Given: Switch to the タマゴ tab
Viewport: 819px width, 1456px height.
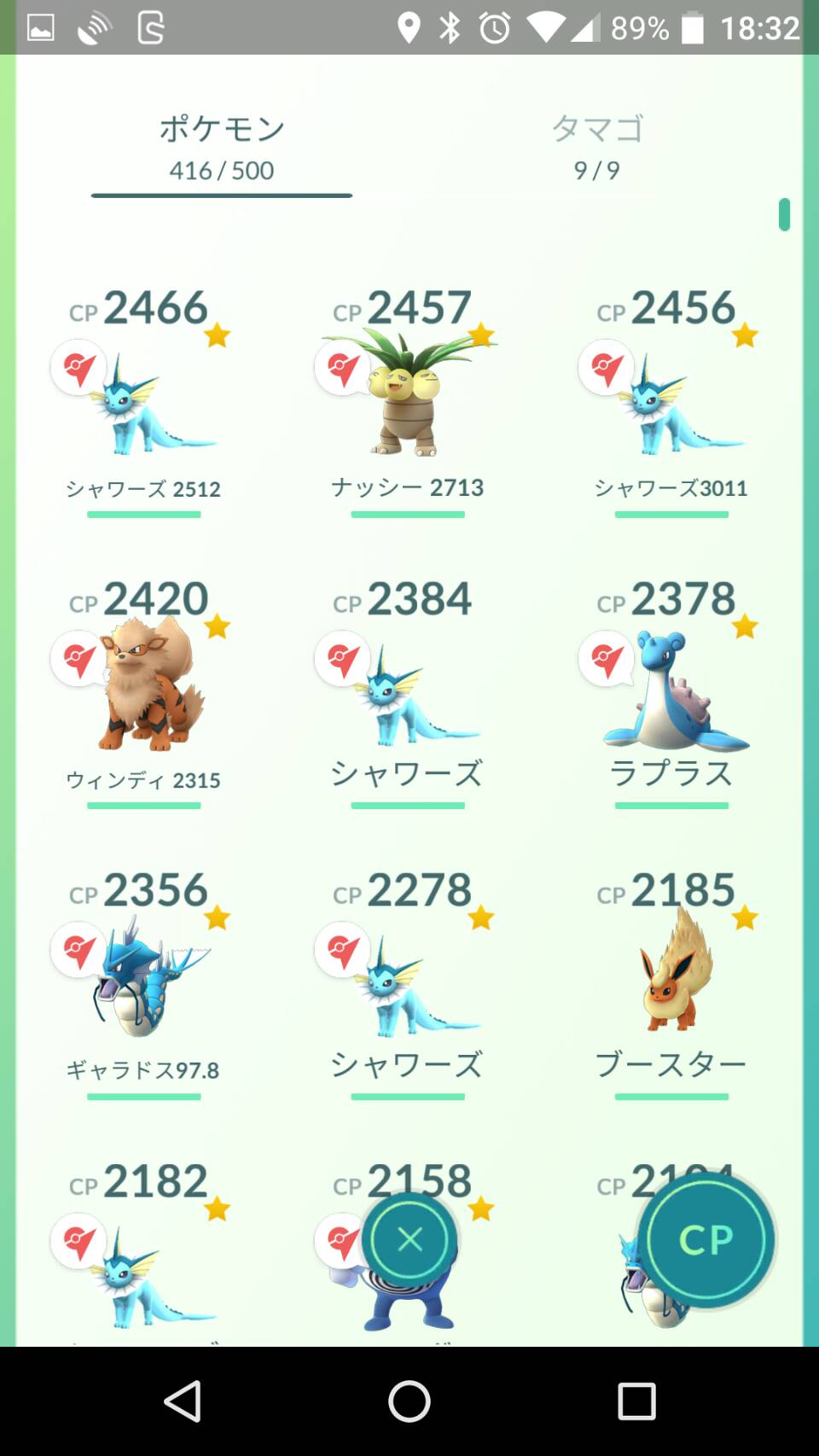Looking at the screenshot, I should (596, 147).
